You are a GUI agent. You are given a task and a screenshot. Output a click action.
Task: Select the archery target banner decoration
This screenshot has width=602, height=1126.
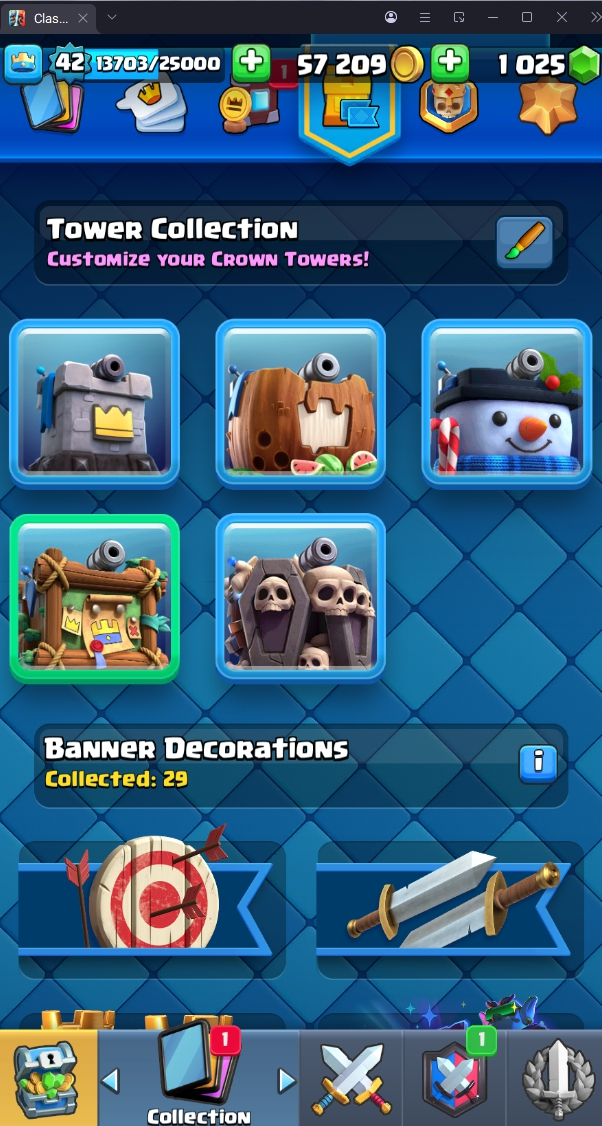[150, 893]
